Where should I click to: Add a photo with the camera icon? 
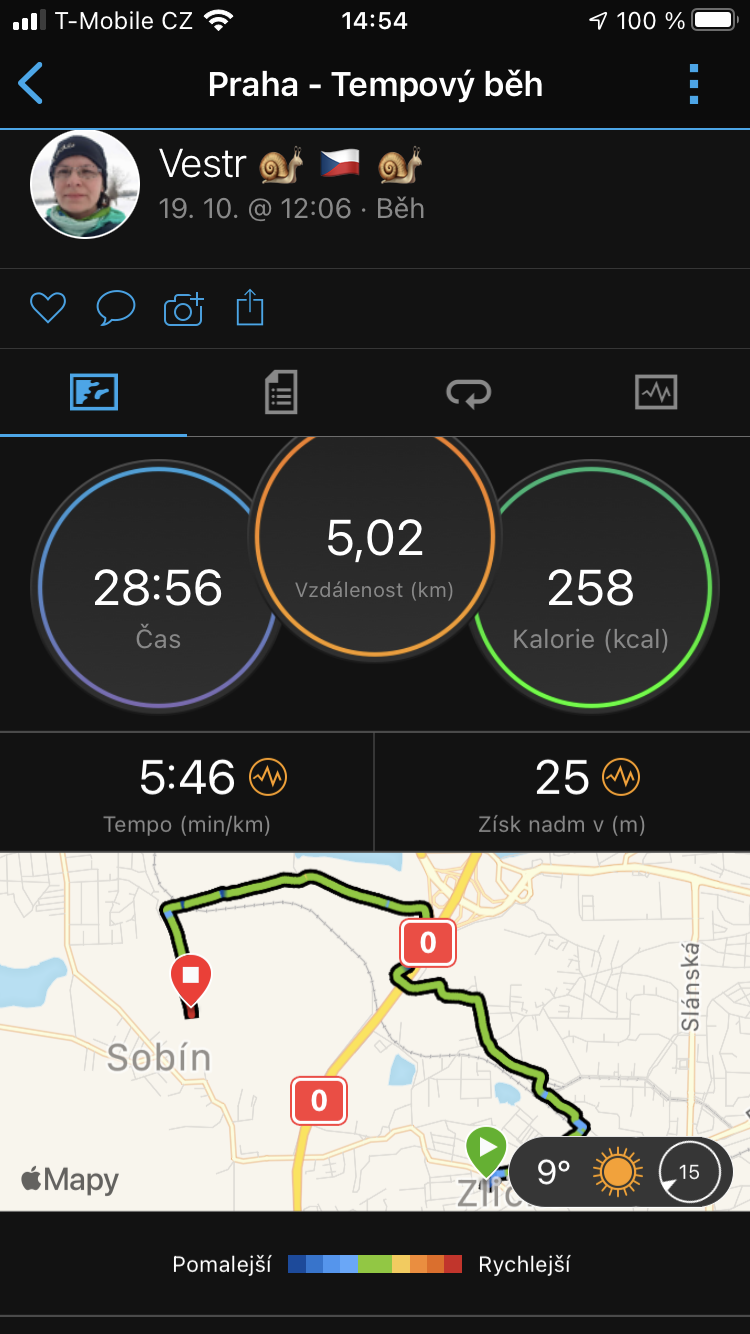pyautogui.click(x=183, y=309)
